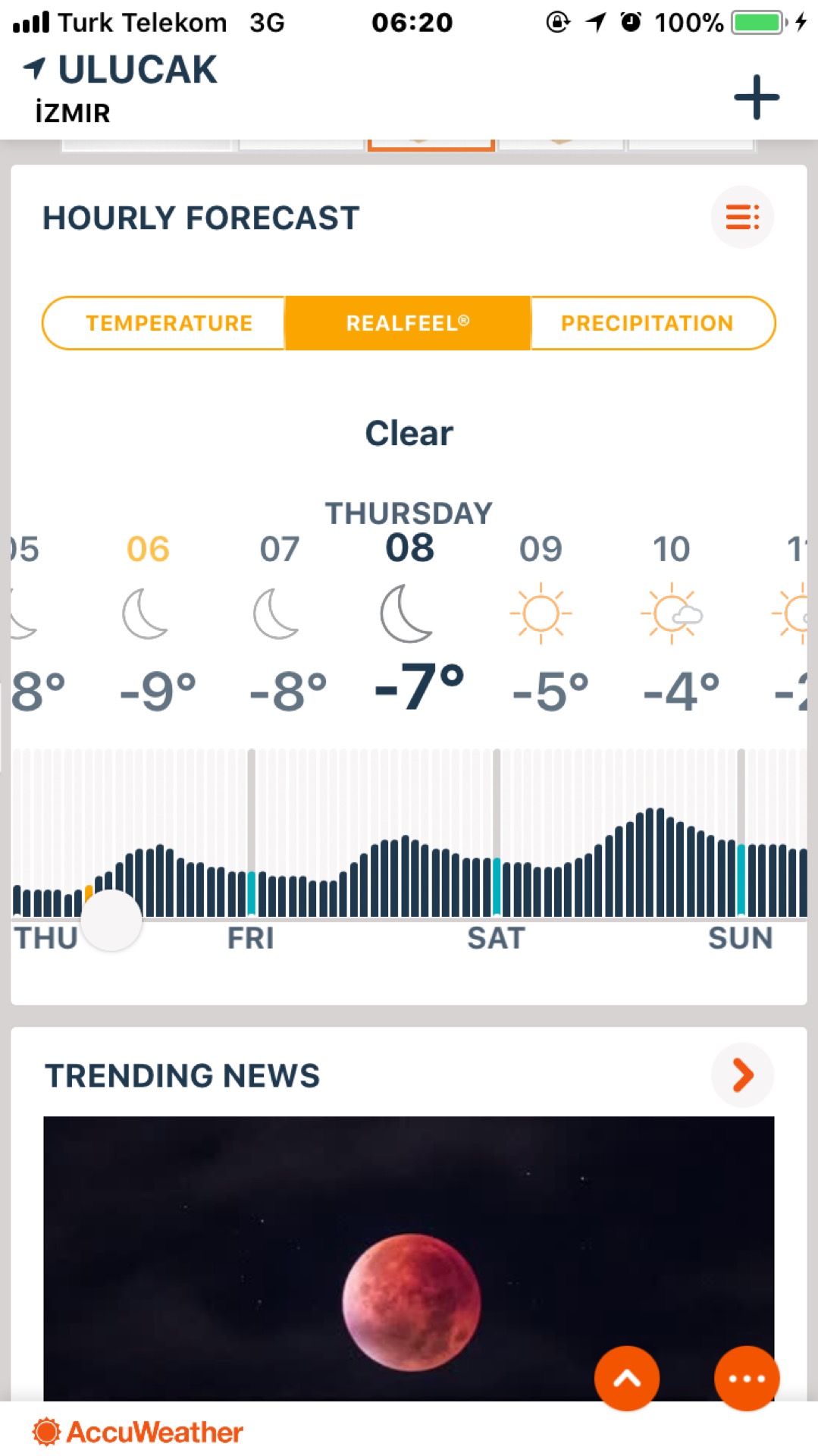
Task: Open the orange more options button
Action: pos(747,1378)
